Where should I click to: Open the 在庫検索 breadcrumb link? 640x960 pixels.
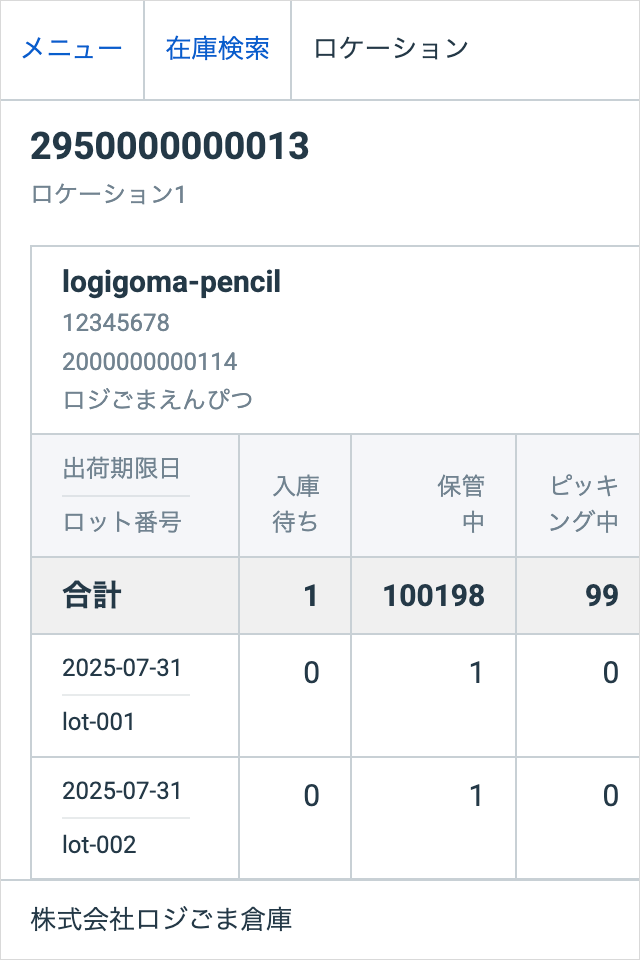217,49
